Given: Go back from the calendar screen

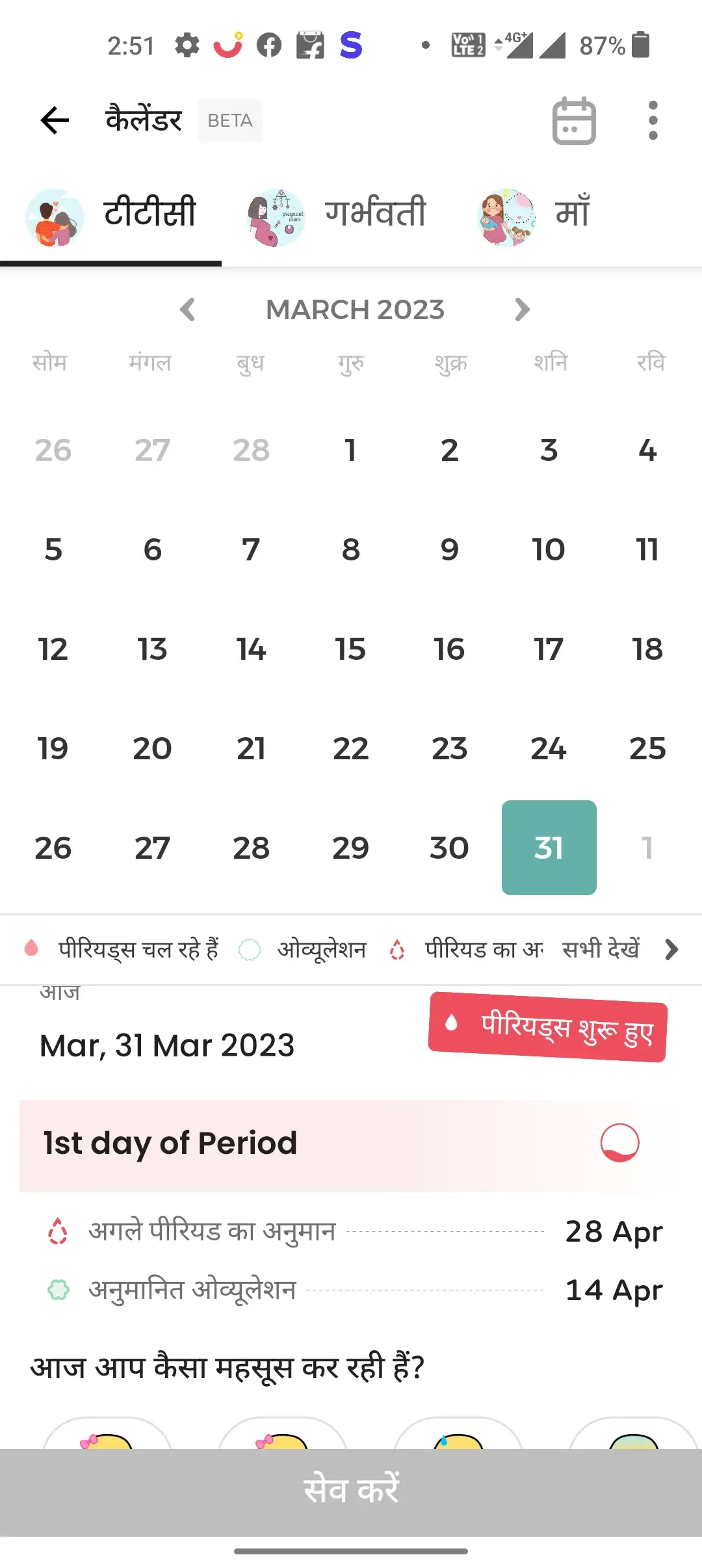Looking at the screenshot, I should (x=55, y=120).
